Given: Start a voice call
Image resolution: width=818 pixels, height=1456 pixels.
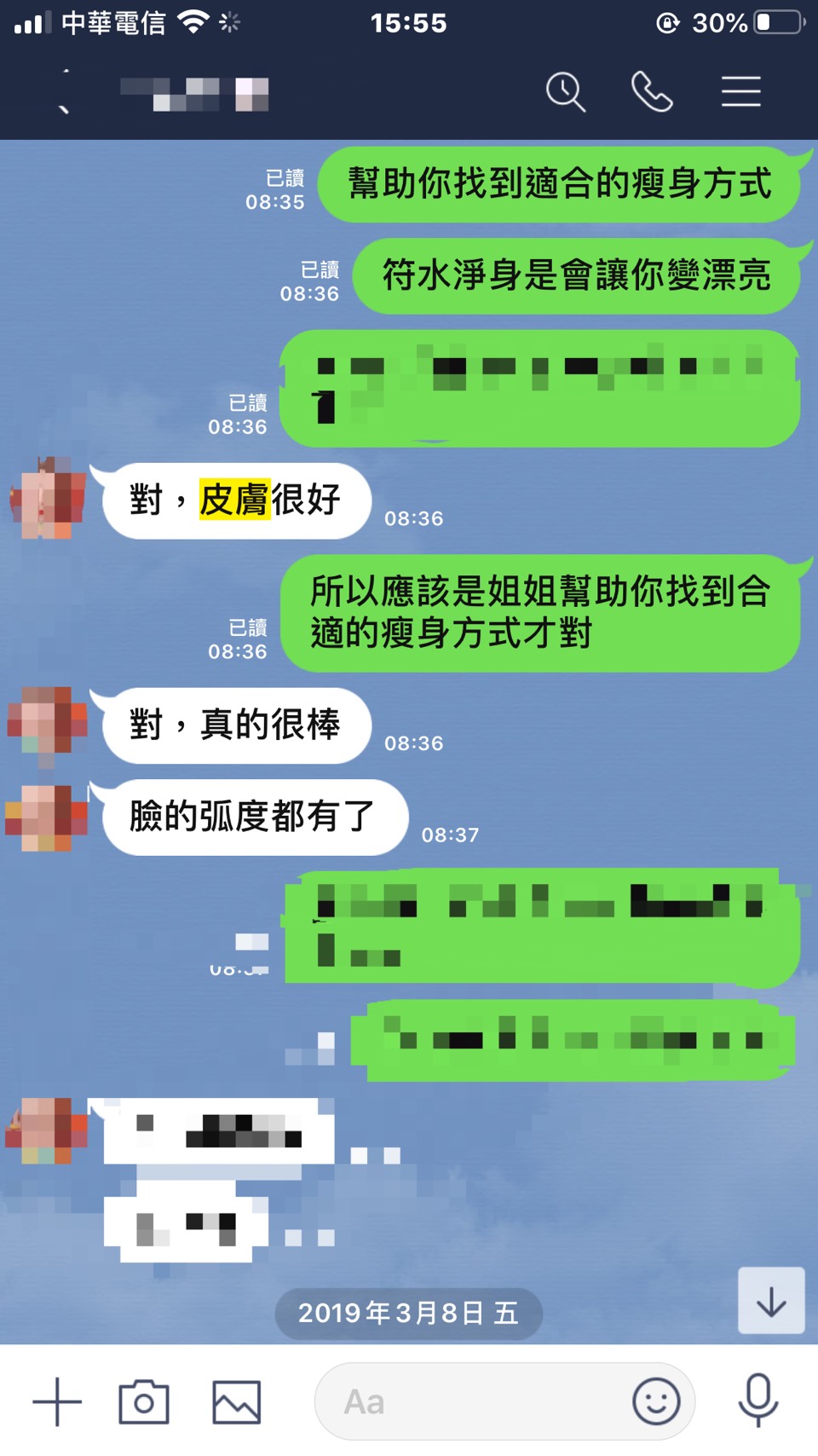Looking at the screenshot, I should pyautogui.click(x=652, y=92).
